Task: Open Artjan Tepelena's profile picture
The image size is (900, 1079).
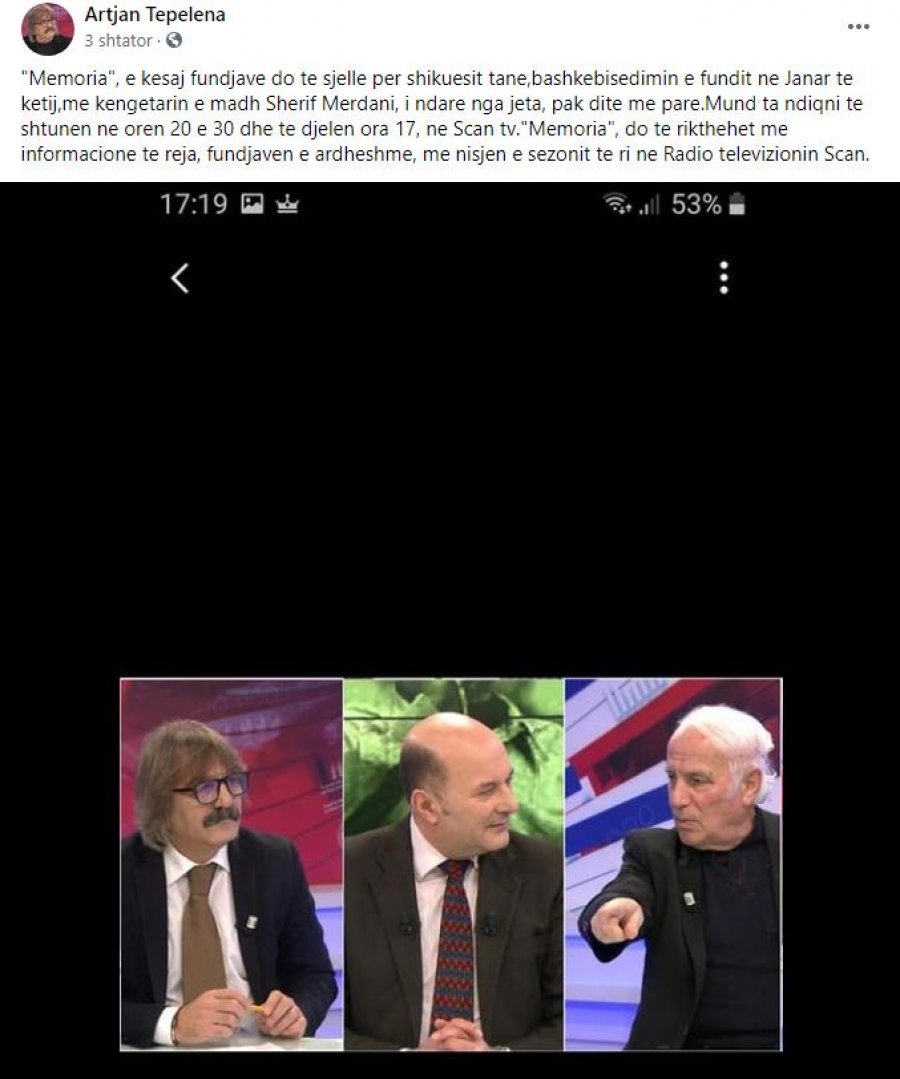Action: pyautogui.click(x=47, y=29)
